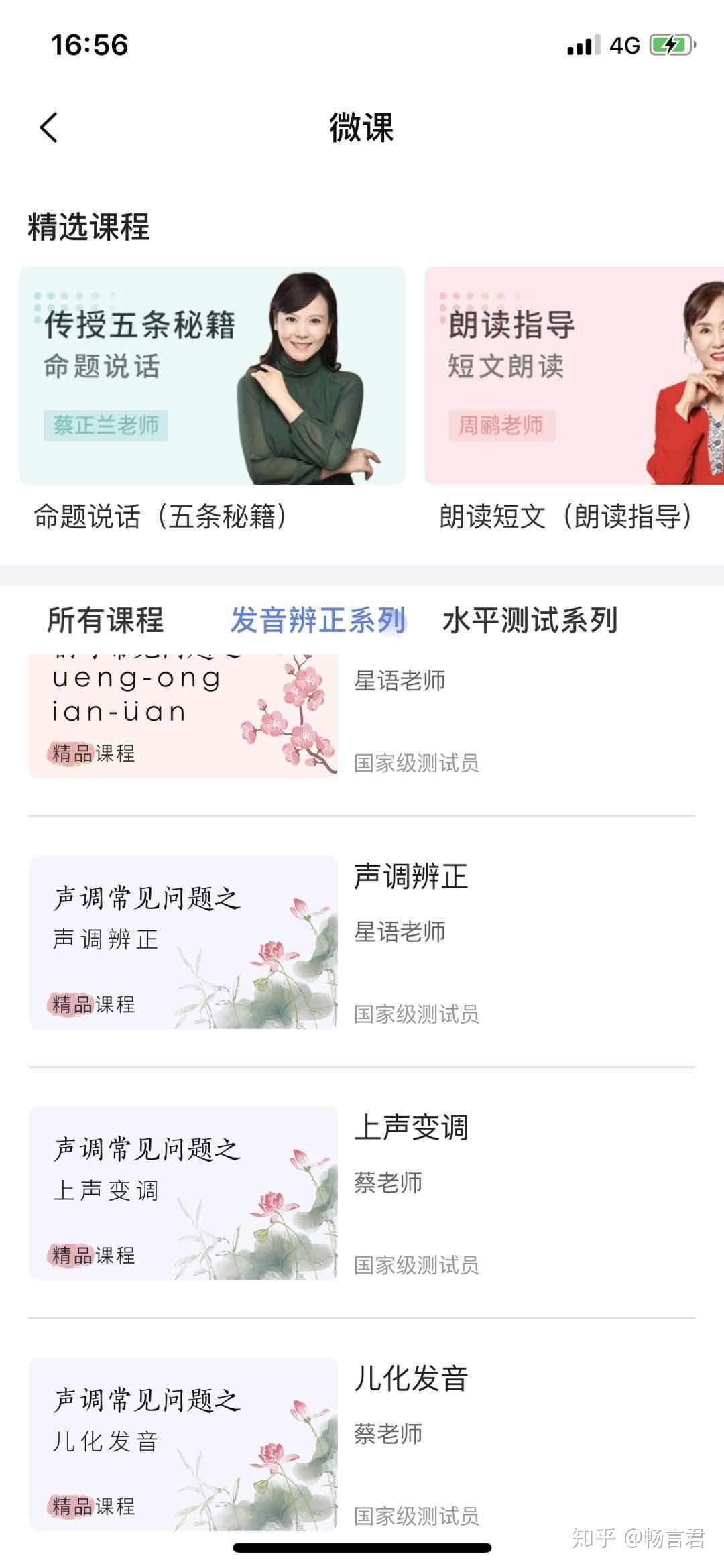The image size is (724, 1568).
Task: Select the 发音辨正系列 tab
Action: 318,620
